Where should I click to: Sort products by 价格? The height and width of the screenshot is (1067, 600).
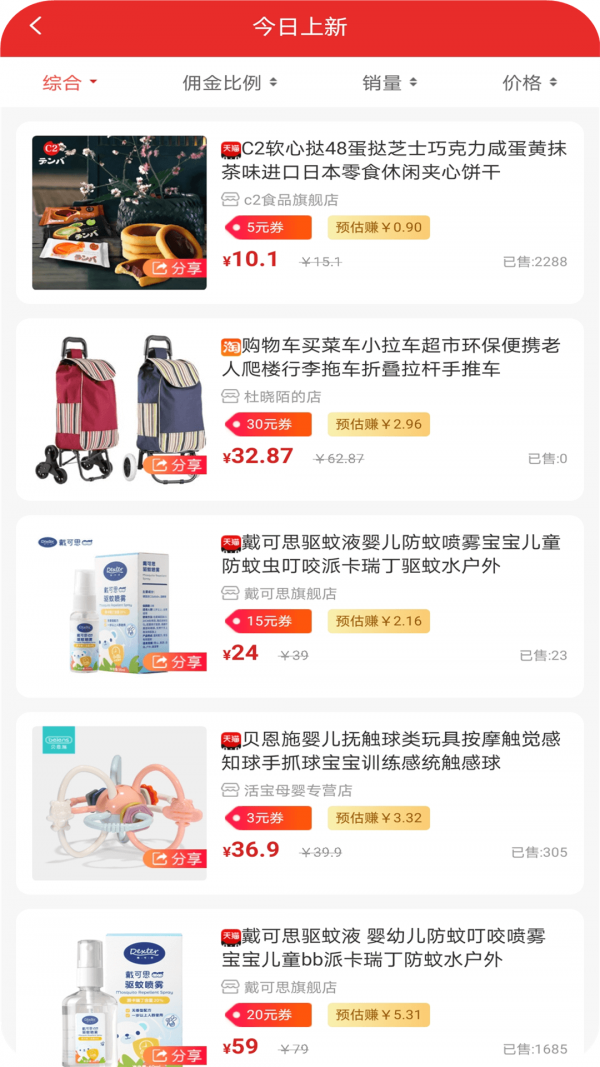pos(529,83)
